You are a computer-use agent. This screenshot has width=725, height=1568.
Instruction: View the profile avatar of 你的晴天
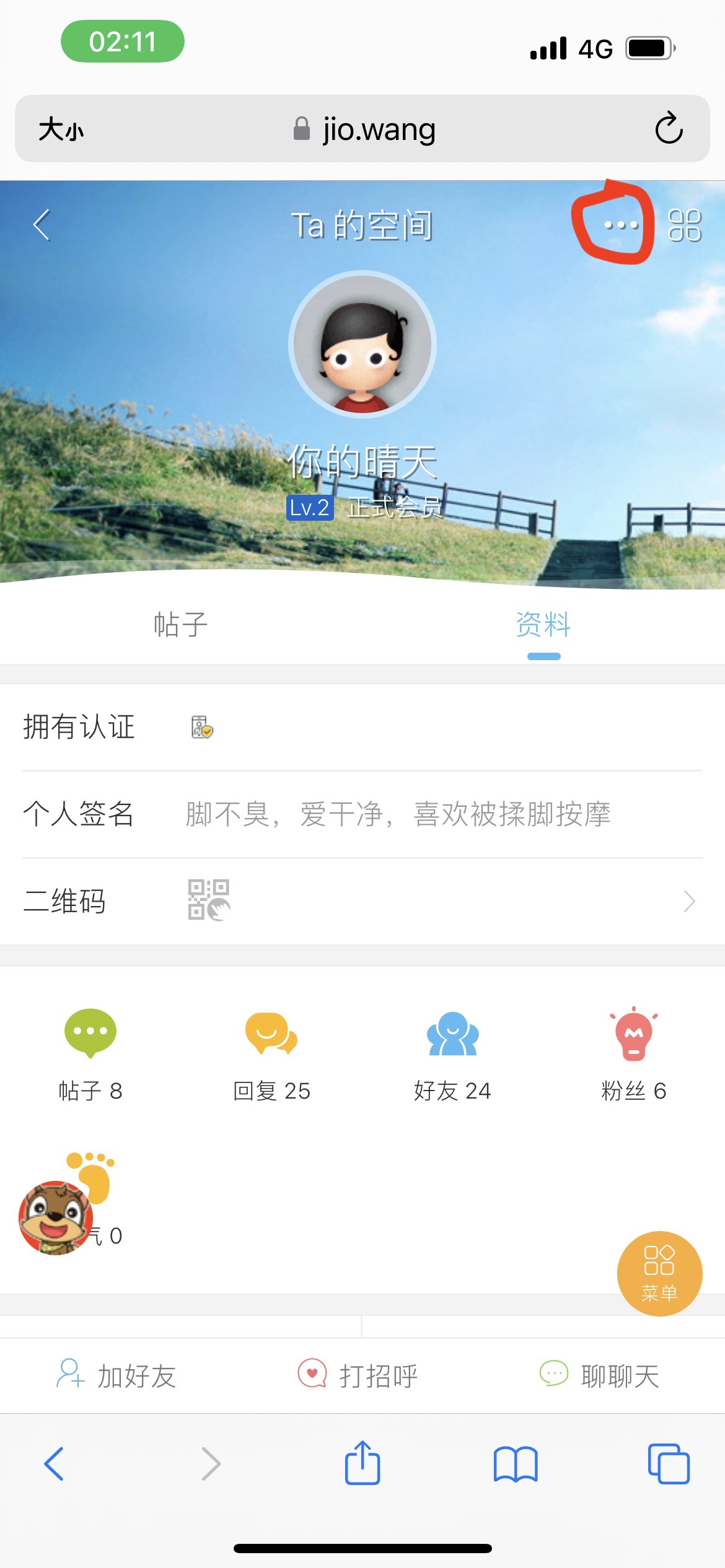(362, 344)
